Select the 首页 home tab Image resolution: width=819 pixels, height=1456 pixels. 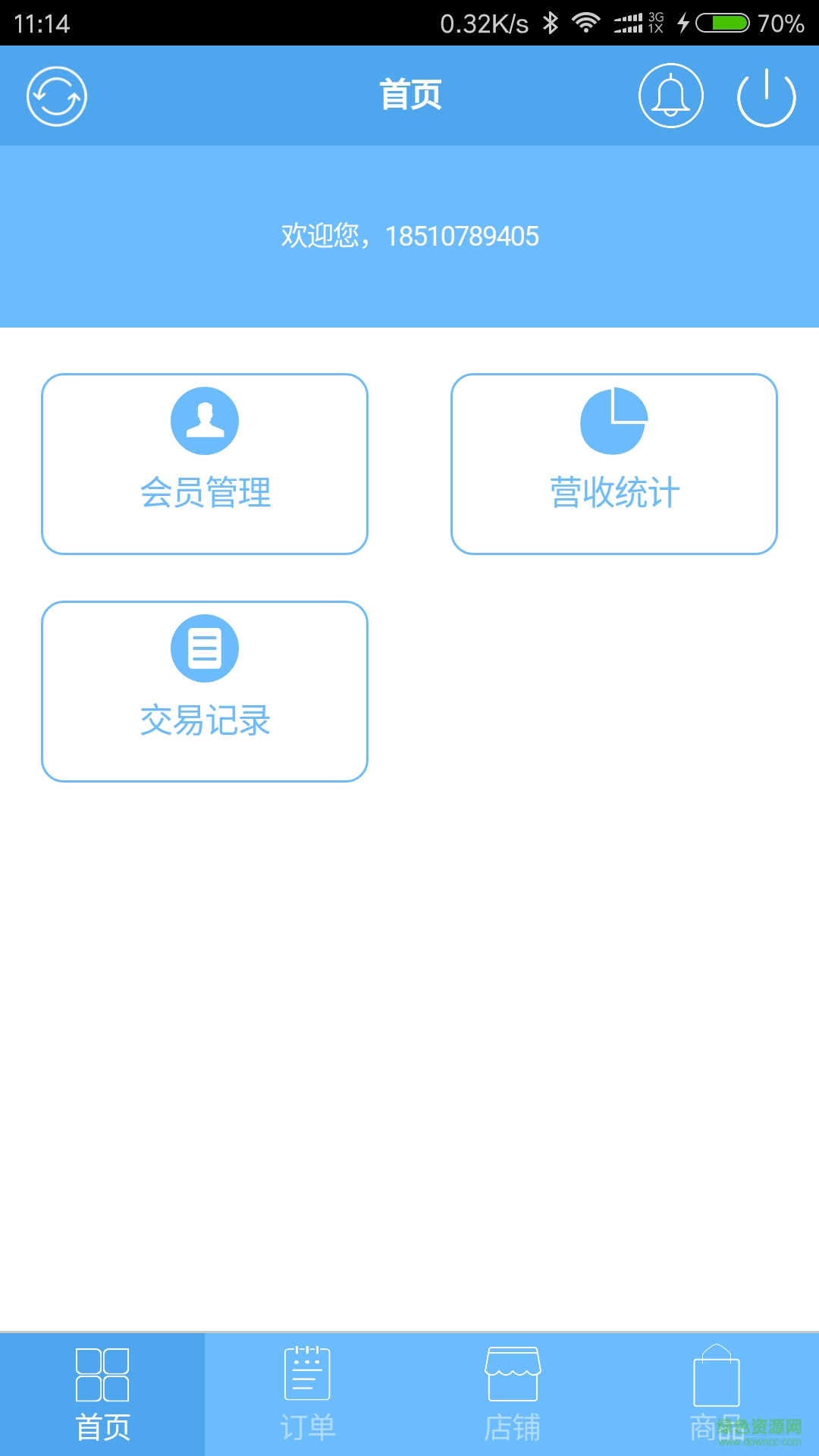[102, 1394]
